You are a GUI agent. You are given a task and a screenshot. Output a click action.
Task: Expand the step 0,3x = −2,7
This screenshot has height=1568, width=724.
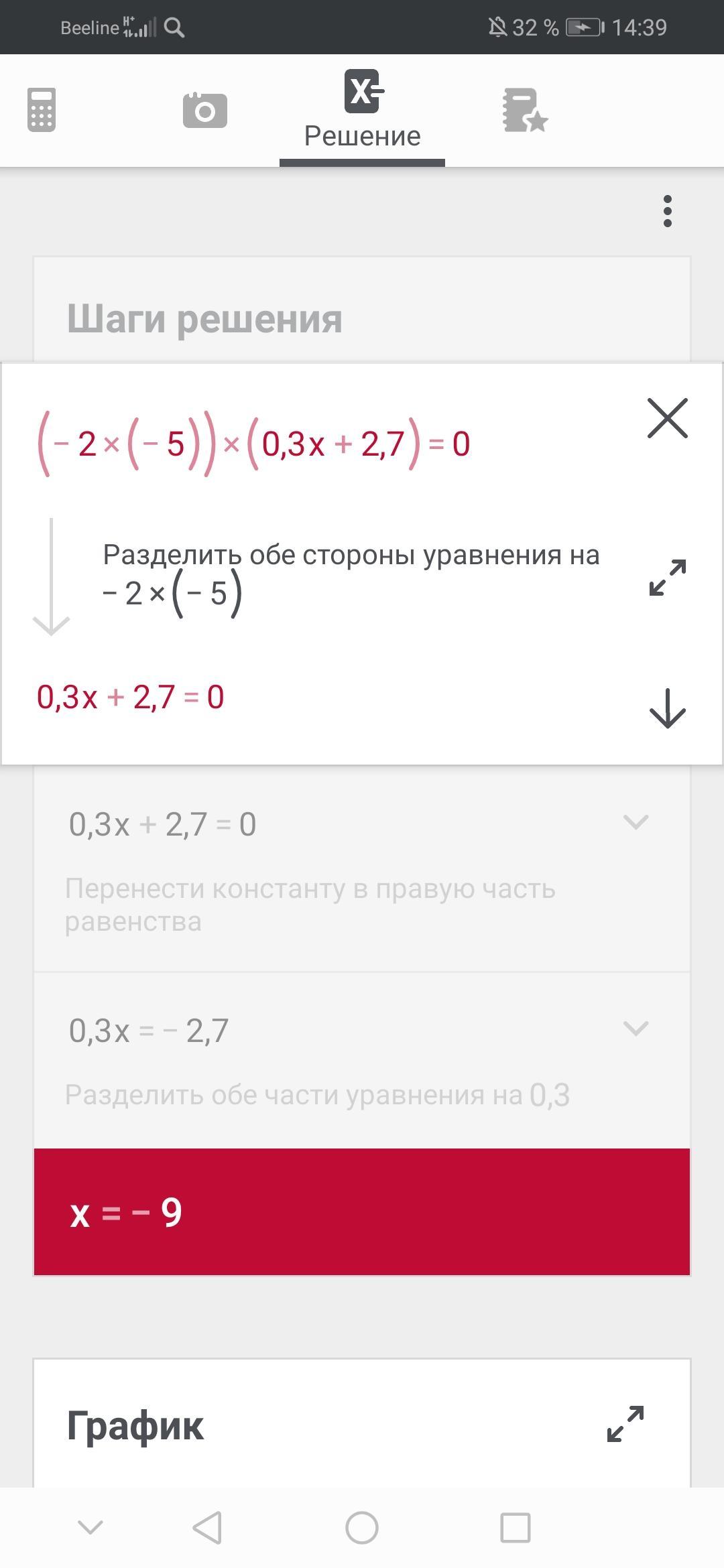[x=636, y=1028]
